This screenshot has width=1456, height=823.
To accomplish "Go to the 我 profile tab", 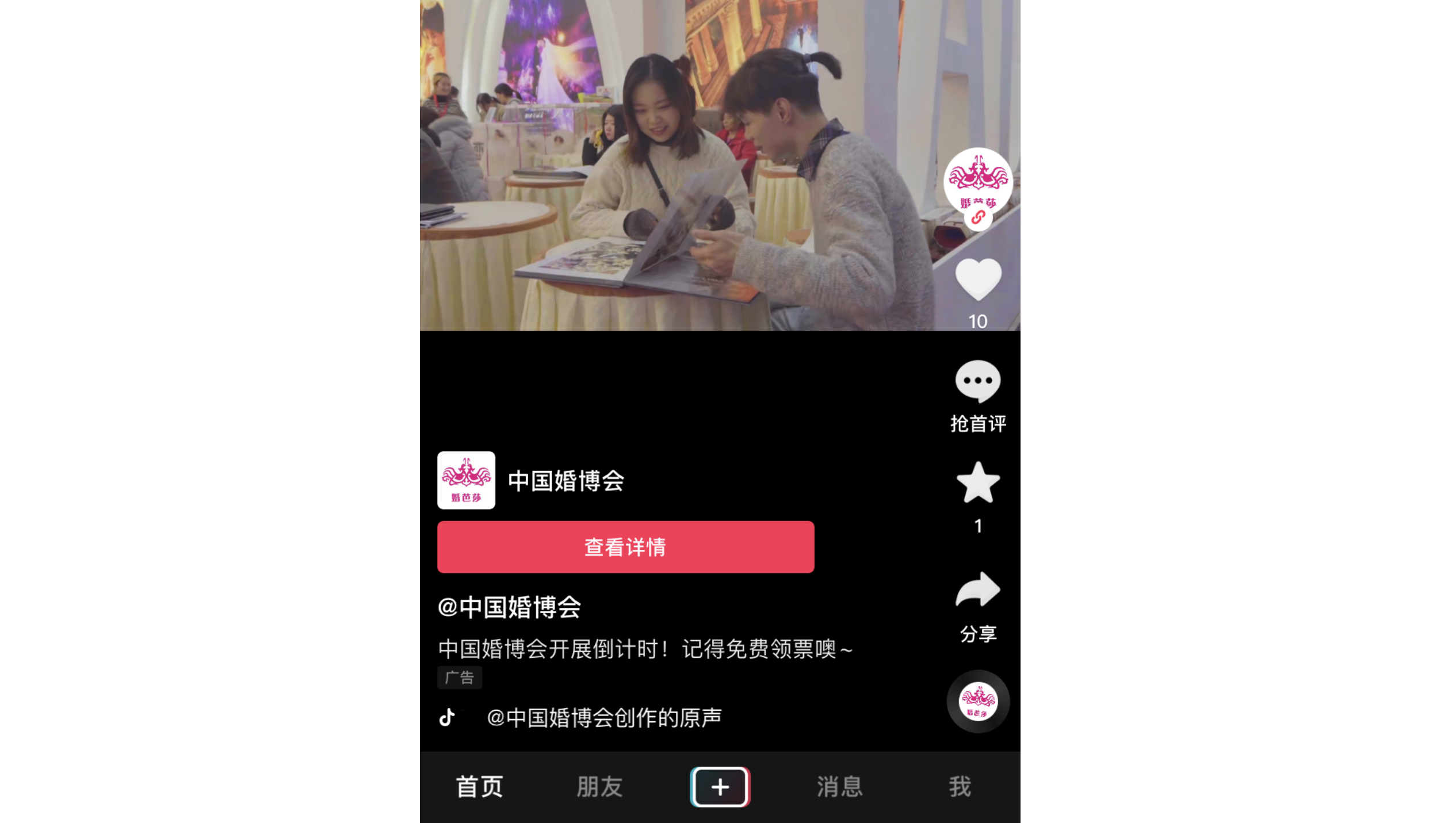I will [960, 787].
